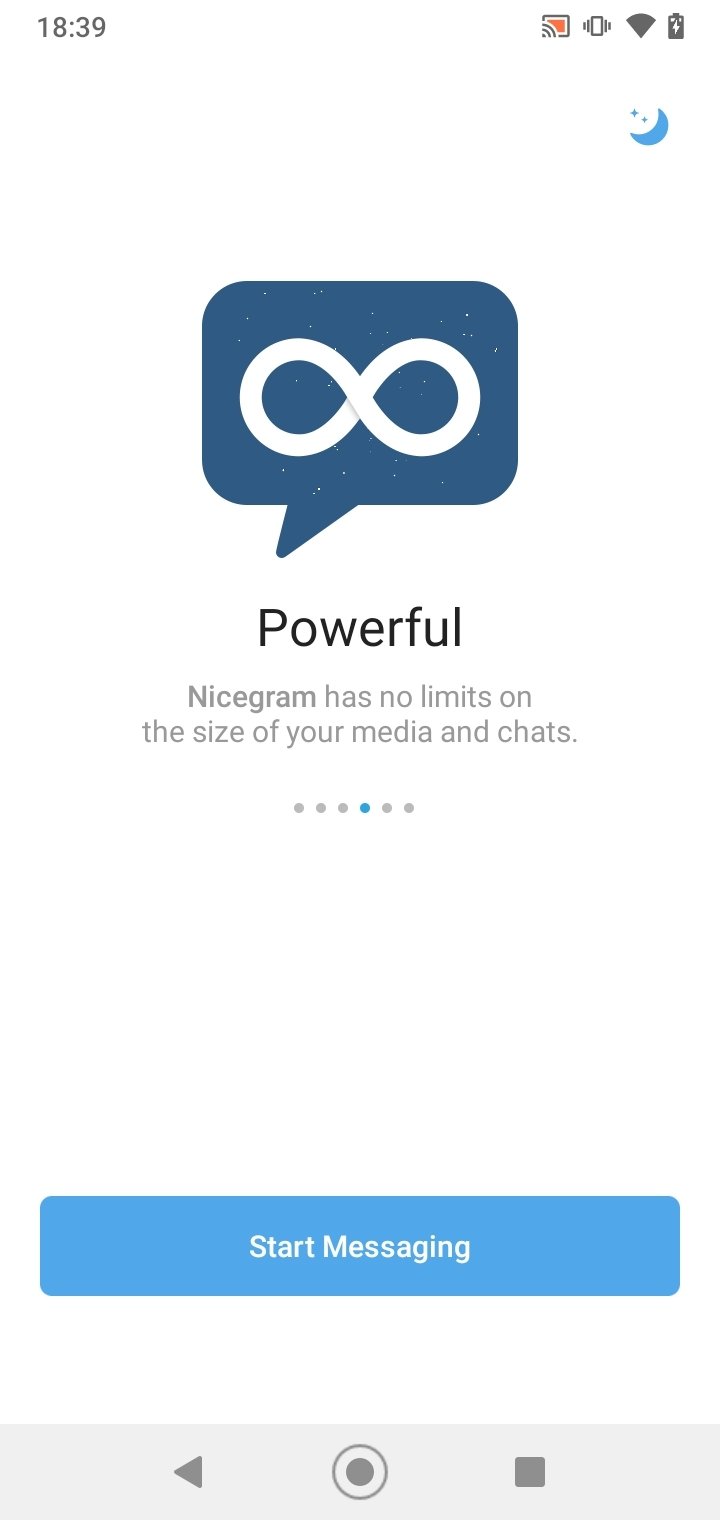Select the fifth pagination dot

pyautogui.click(x=387, y=807)
